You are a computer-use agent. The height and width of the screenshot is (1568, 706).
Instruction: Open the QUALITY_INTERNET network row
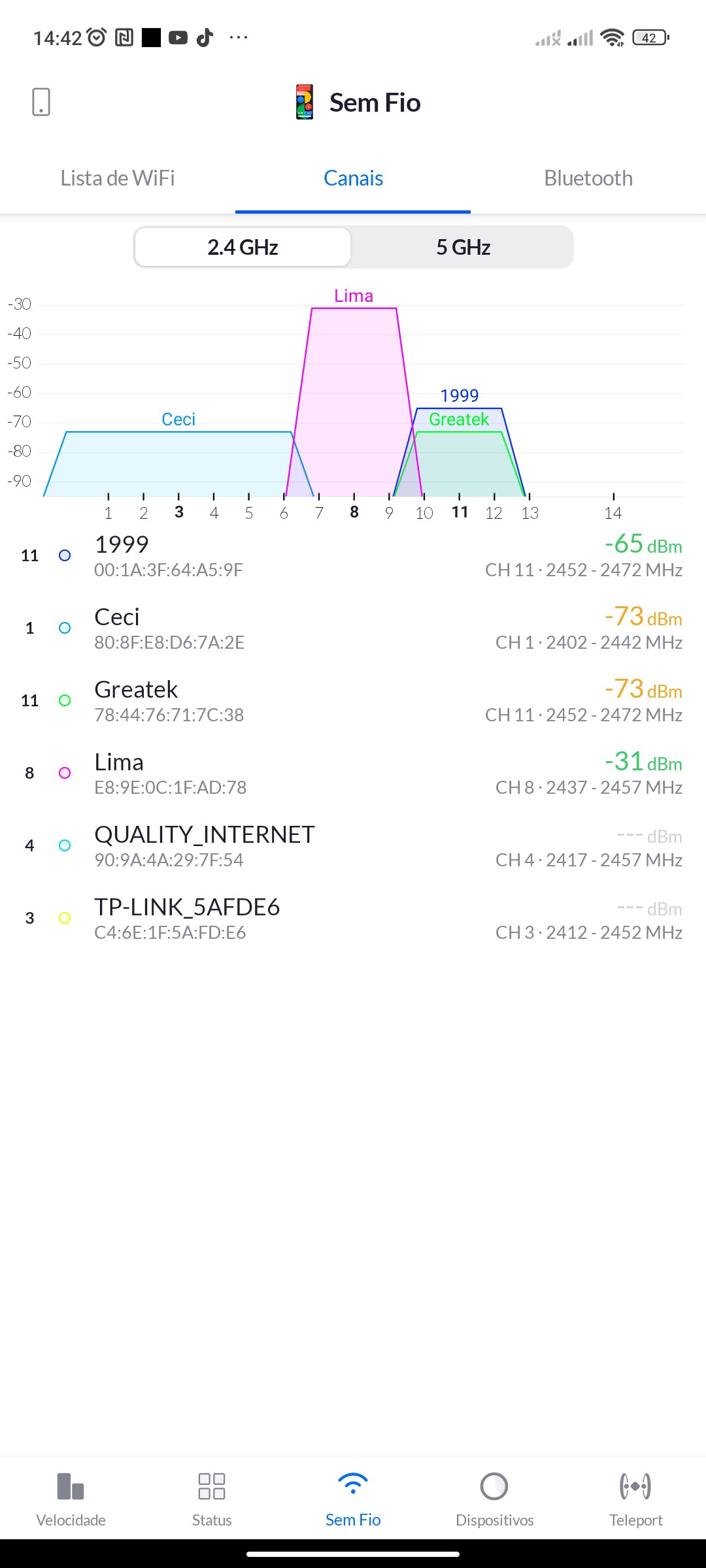pos(353,845)
